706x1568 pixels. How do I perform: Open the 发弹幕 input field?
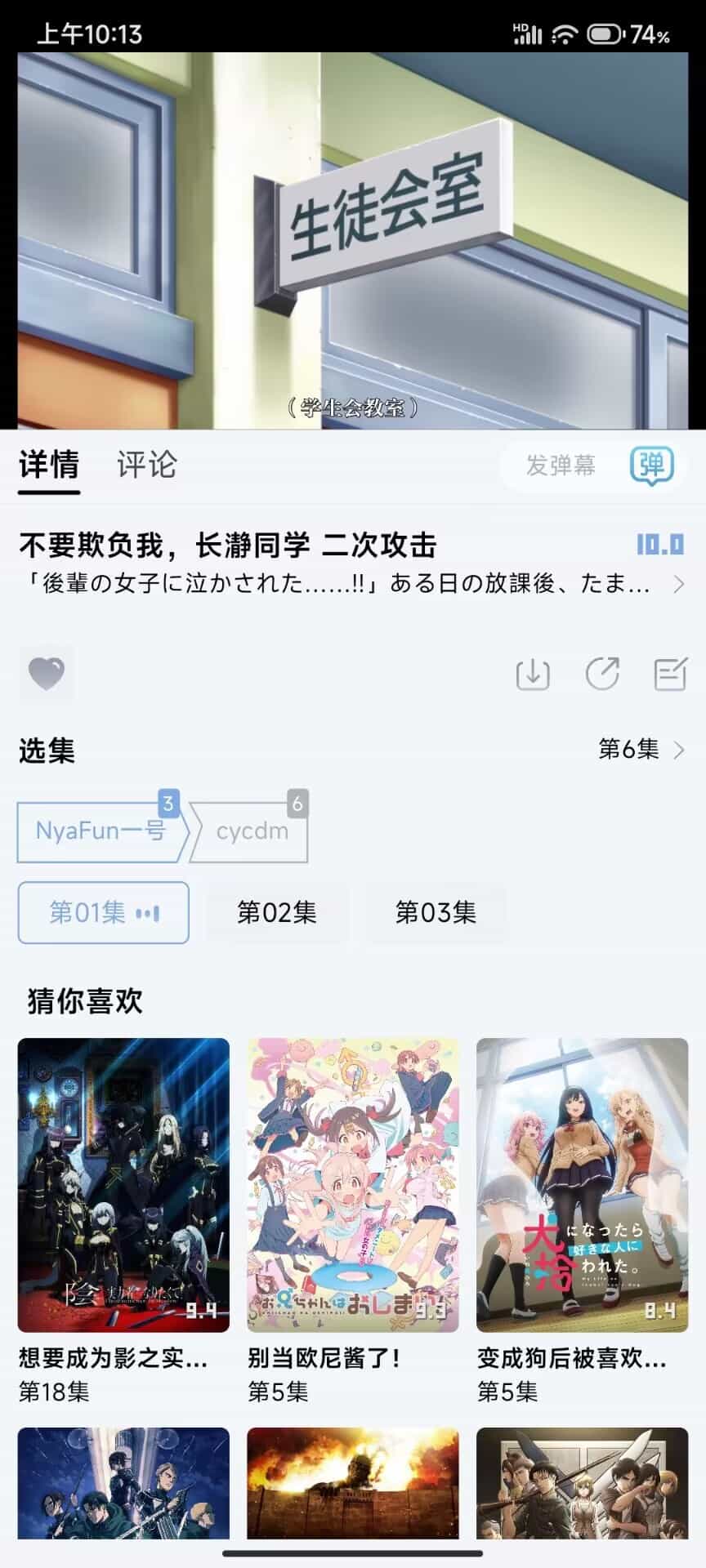(561, 465)
